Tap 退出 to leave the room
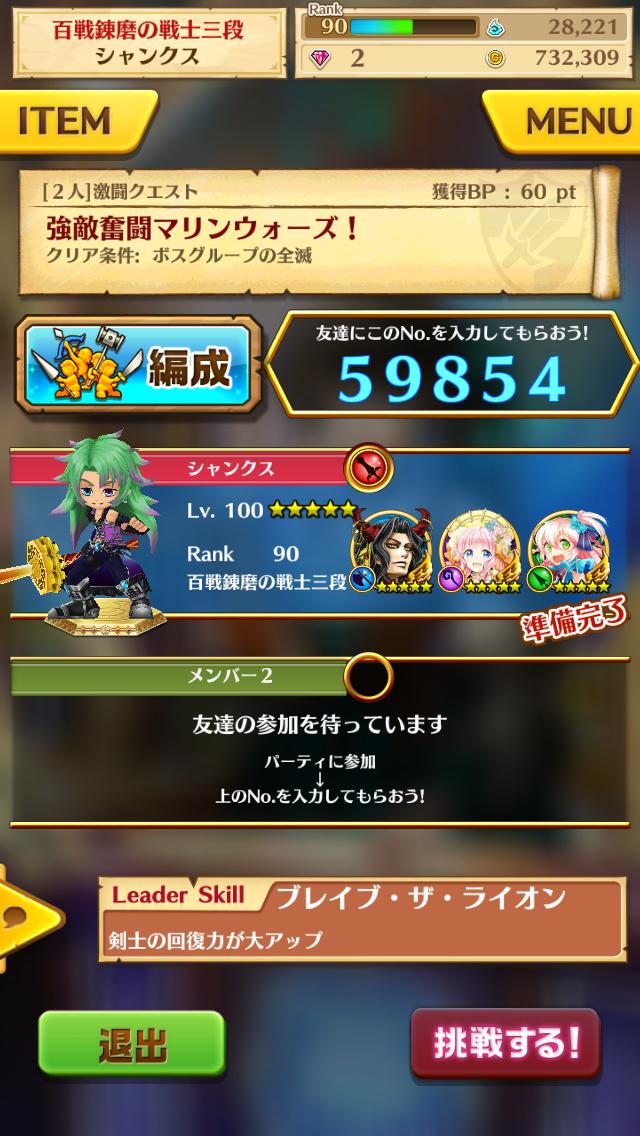The image size is (640, 1136). coord(131,1044)
